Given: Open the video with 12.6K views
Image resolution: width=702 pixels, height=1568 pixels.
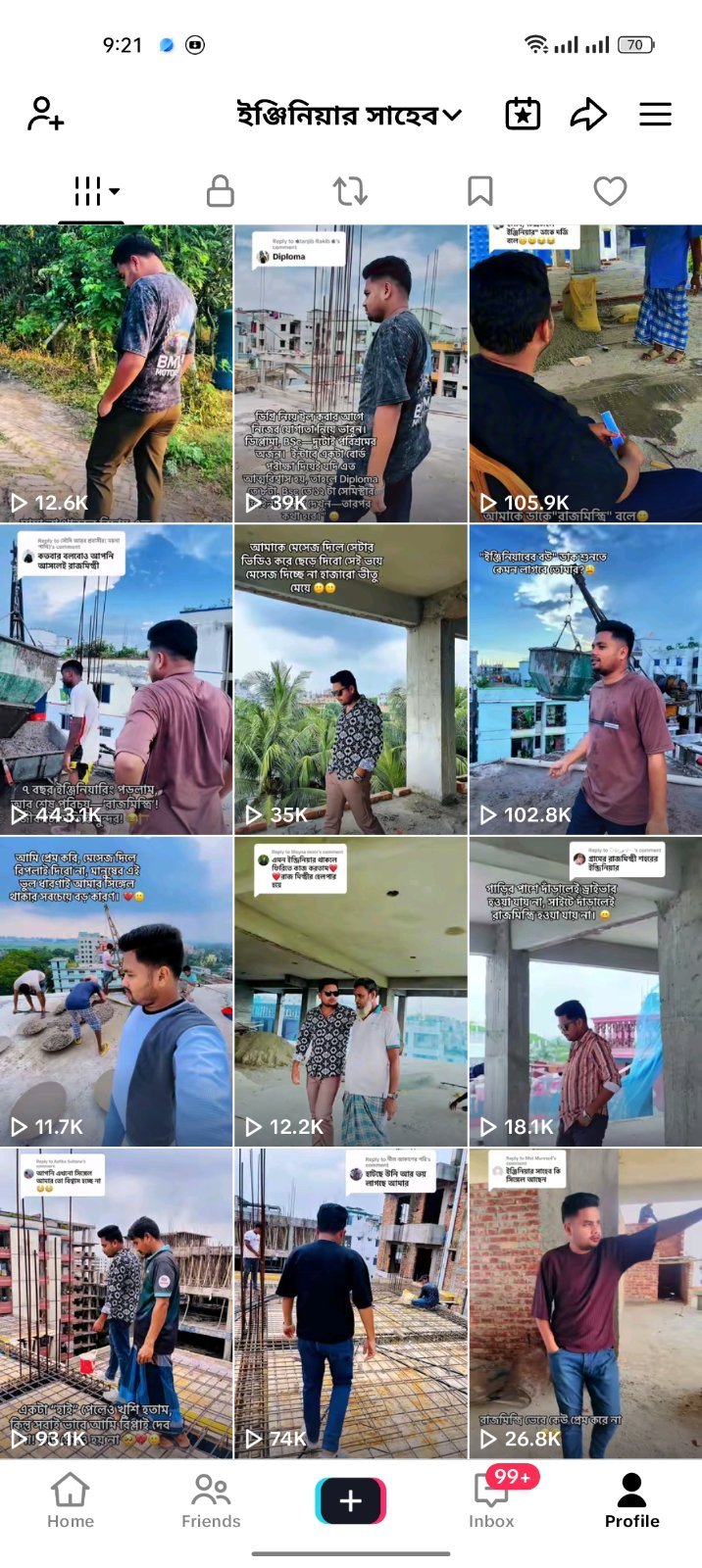Looking at the screenshot, I should point(116,373).
